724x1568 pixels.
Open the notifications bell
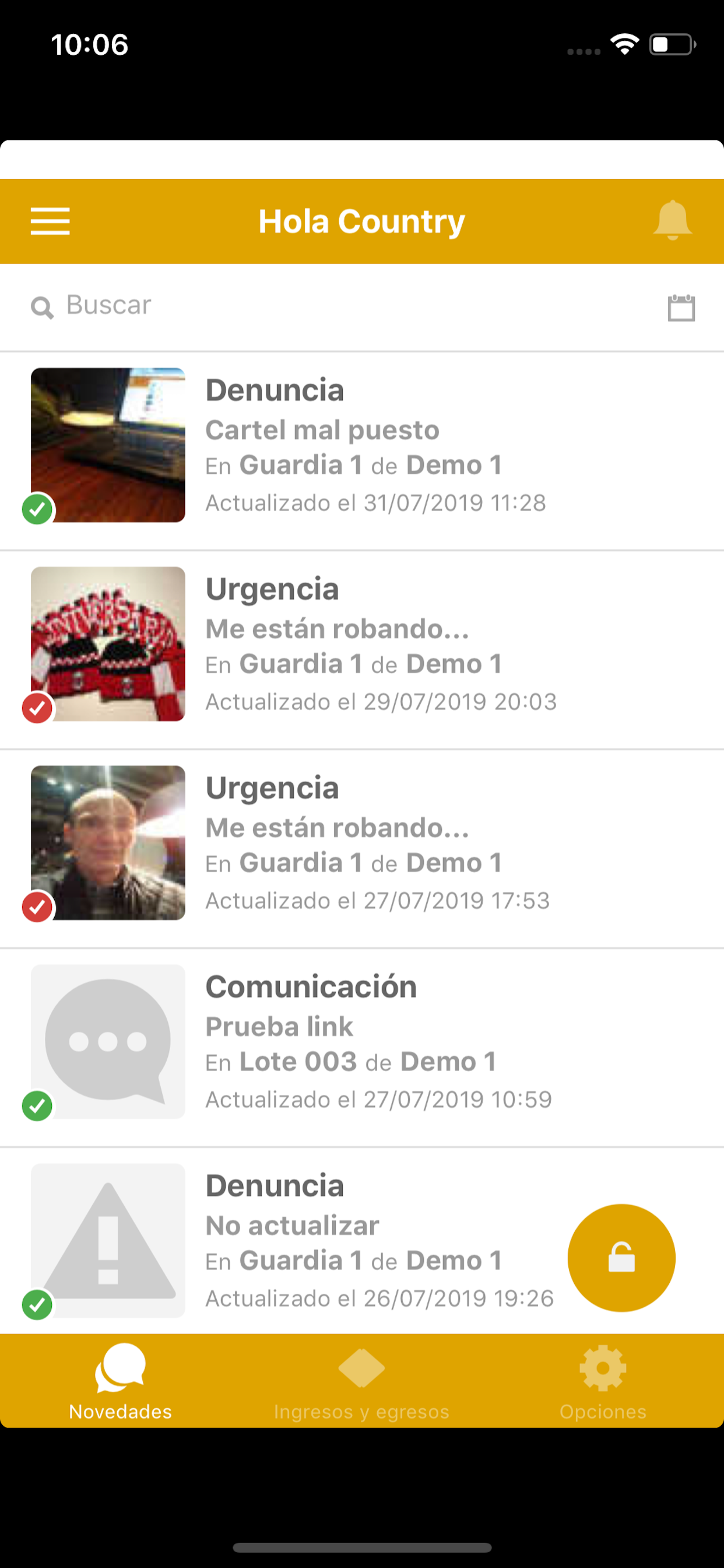click(672, 220)
